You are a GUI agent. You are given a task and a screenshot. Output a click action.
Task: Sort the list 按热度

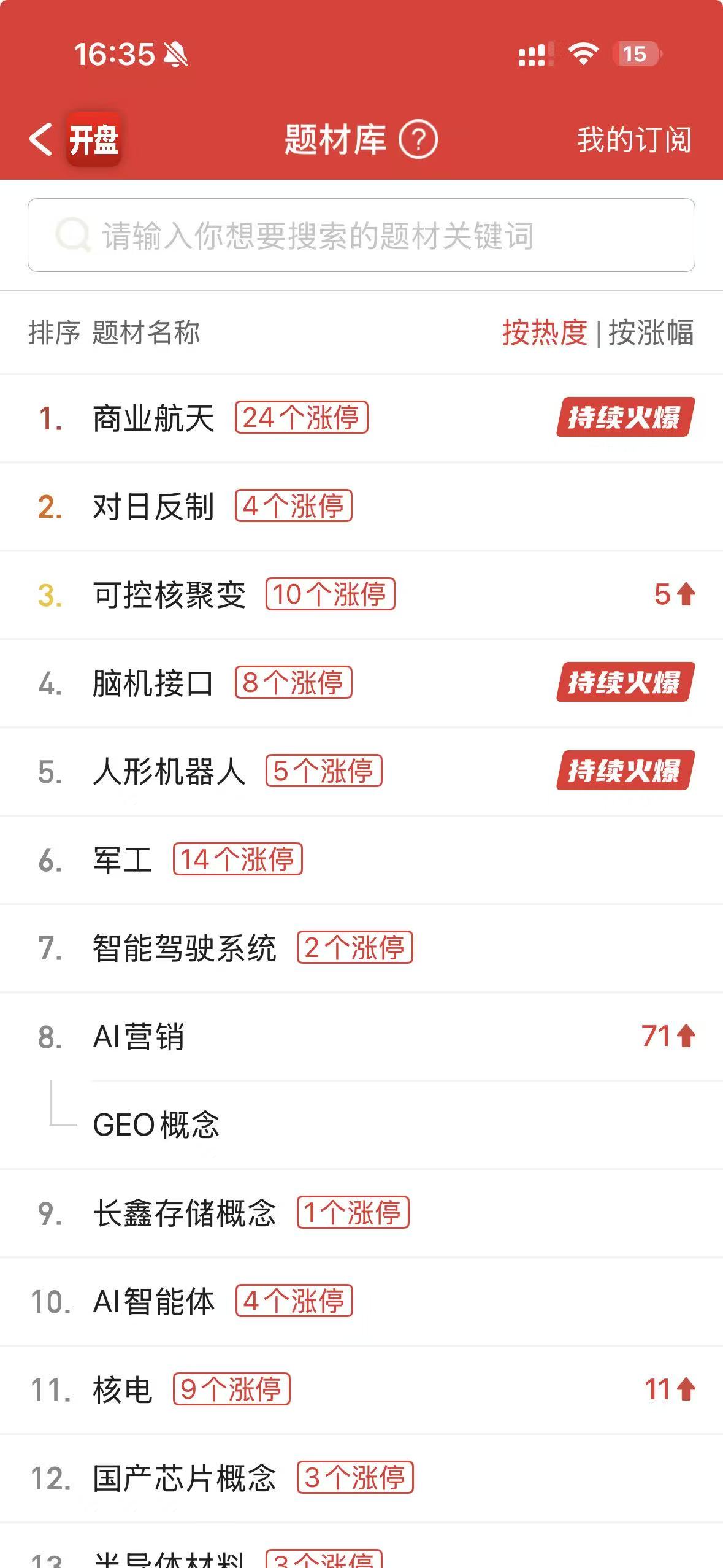545,333
